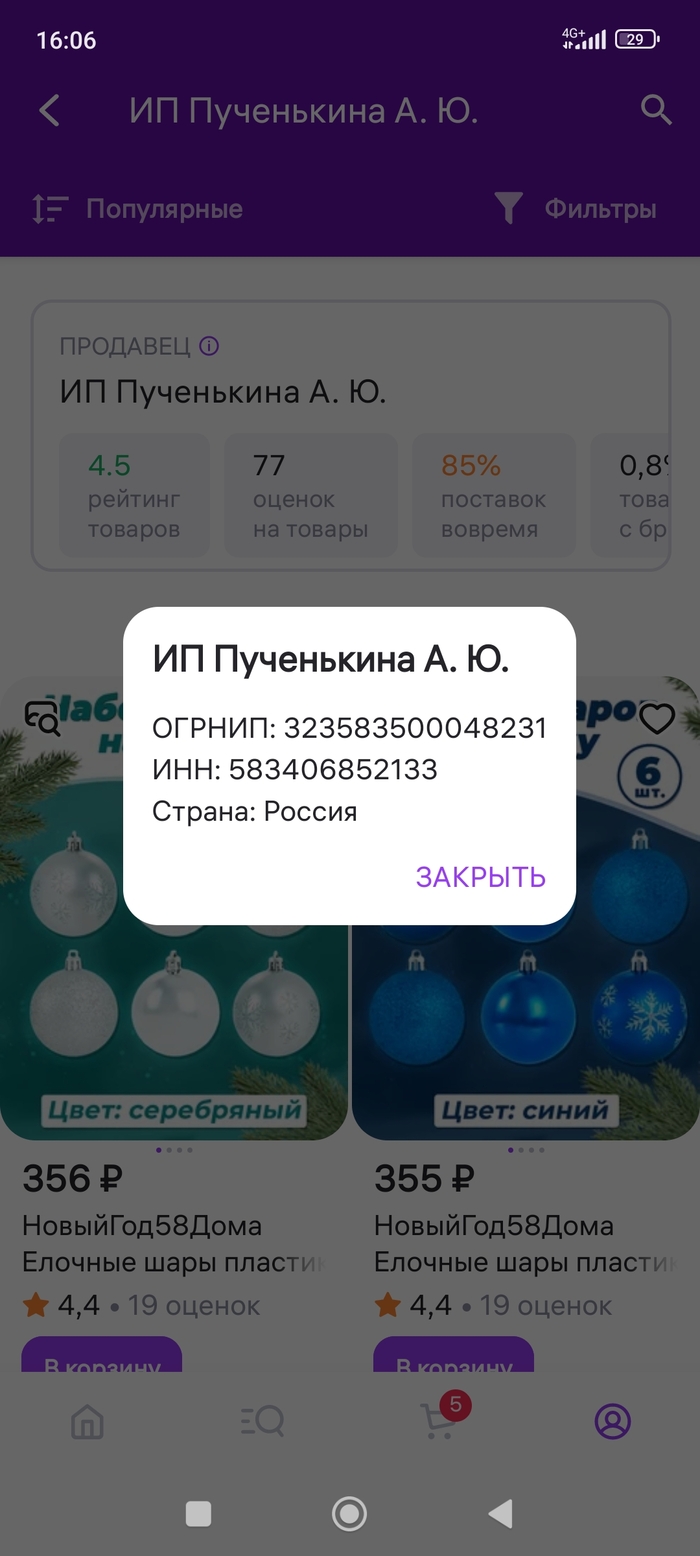Find similar items for the silver ornaments
This screenshot has width=700, height=1556.
[x=43, y=718]
